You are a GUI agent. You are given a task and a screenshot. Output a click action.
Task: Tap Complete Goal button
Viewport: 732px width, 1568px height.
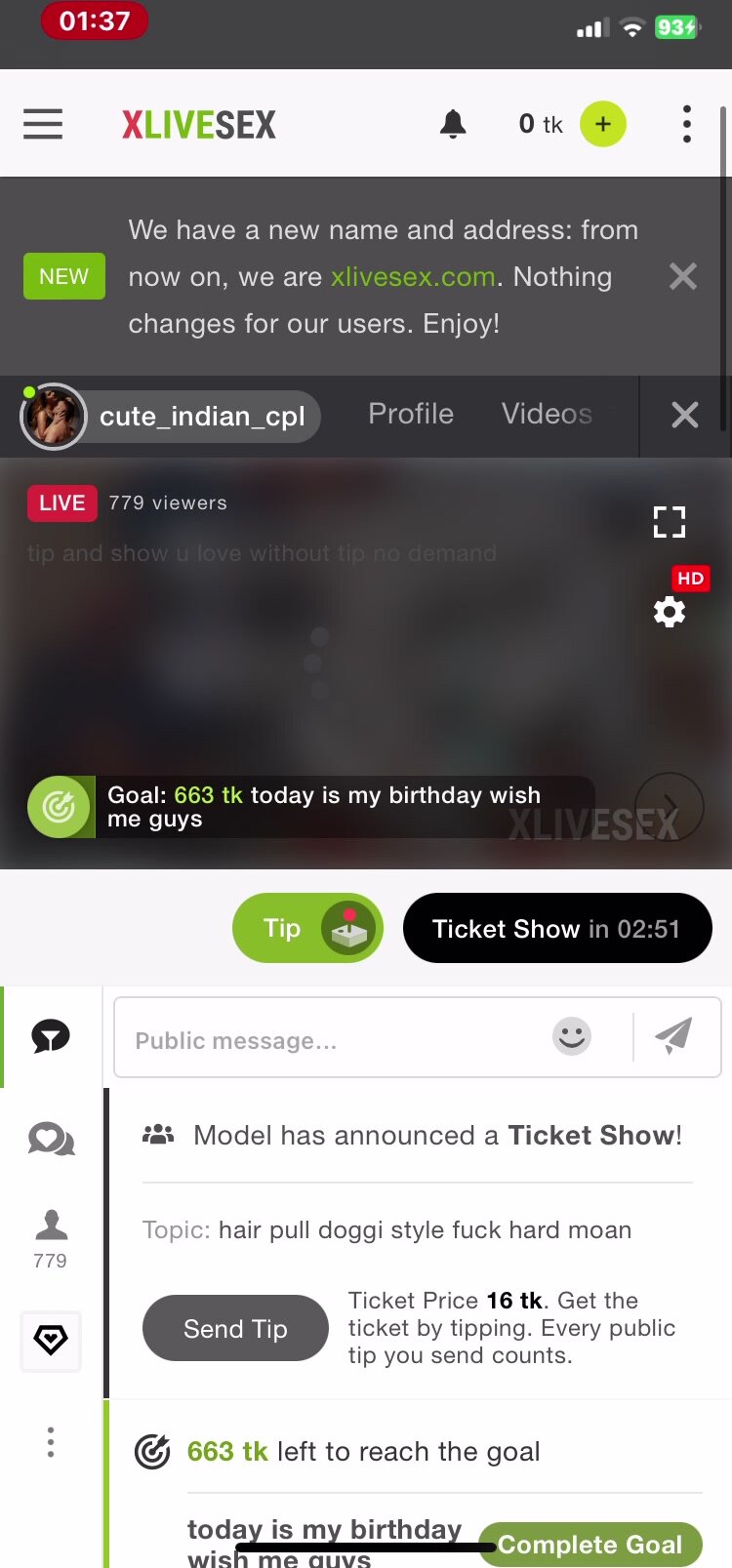tap(590, 1545)
